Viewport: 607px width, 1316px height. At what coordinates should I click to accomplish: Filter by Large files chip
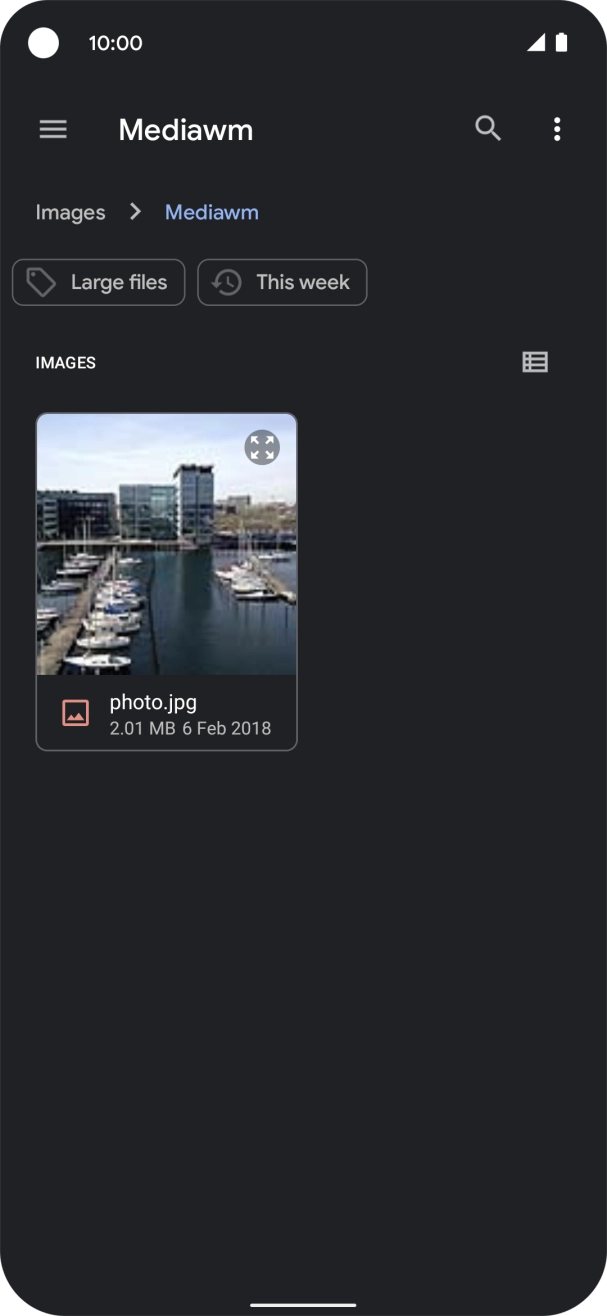99,282
